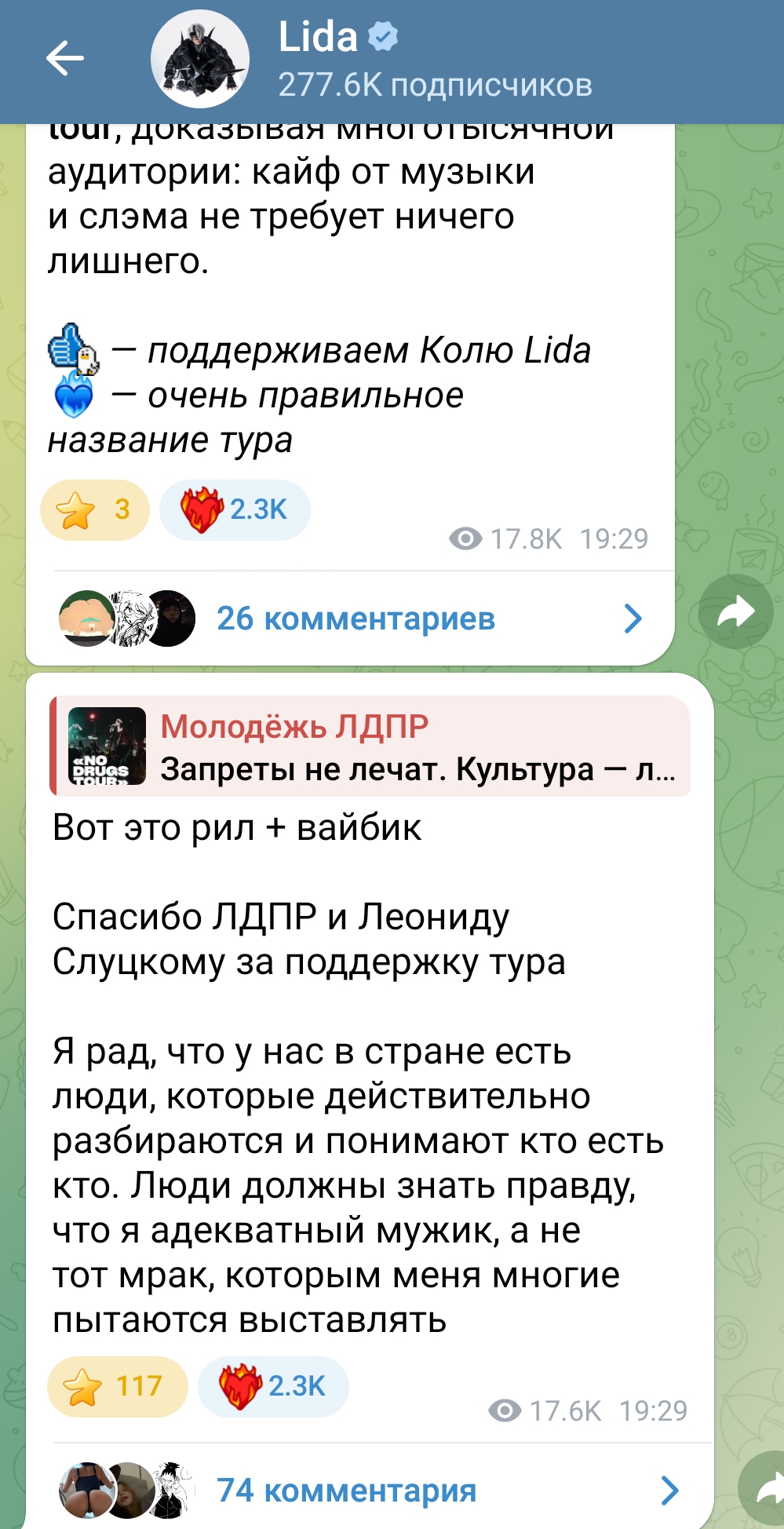This screenshot has width=784, height=1529.
Task: Open the quoted Молодёжь ЛДПР message
Action: 370,746
